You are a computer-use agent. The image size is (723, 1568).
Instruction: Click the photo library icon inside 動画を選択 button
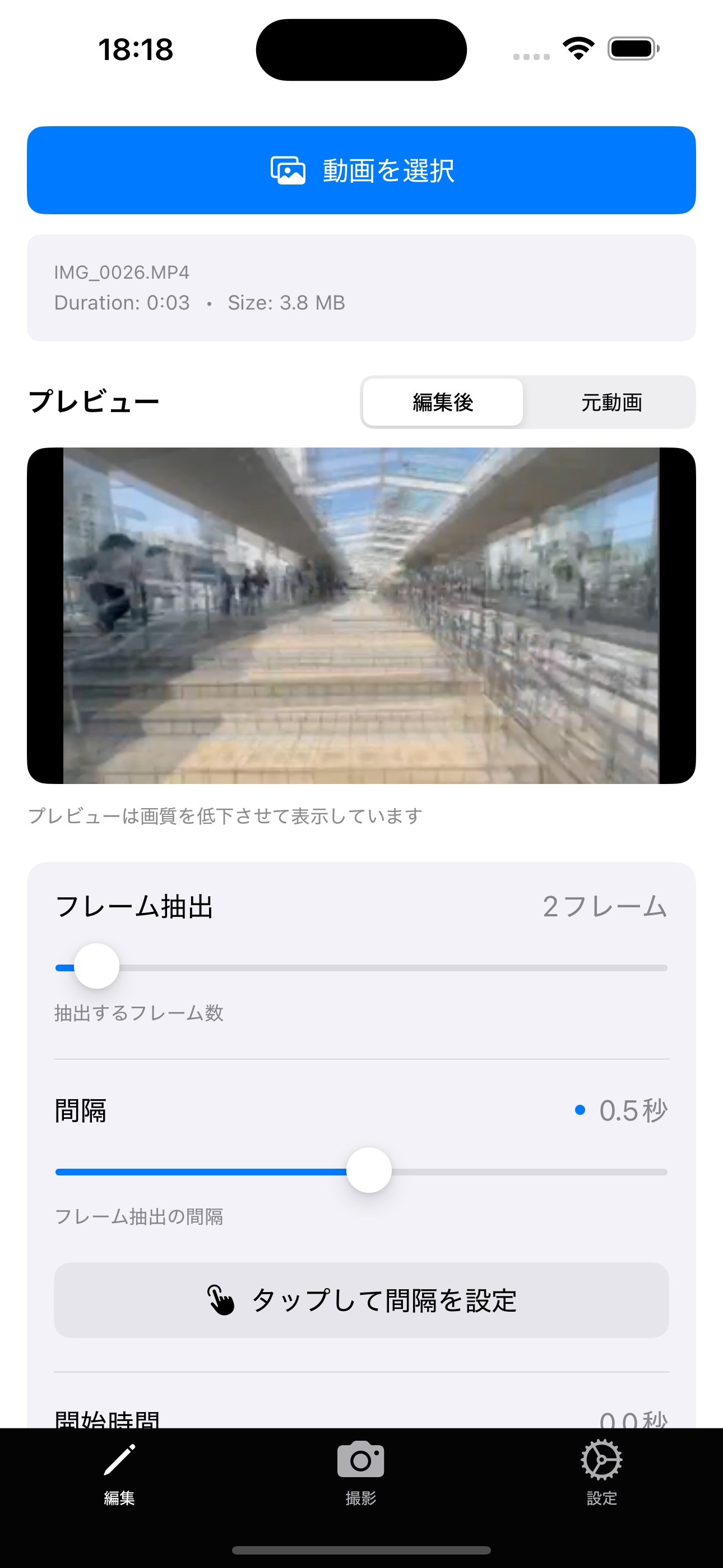tap(289, 170)
